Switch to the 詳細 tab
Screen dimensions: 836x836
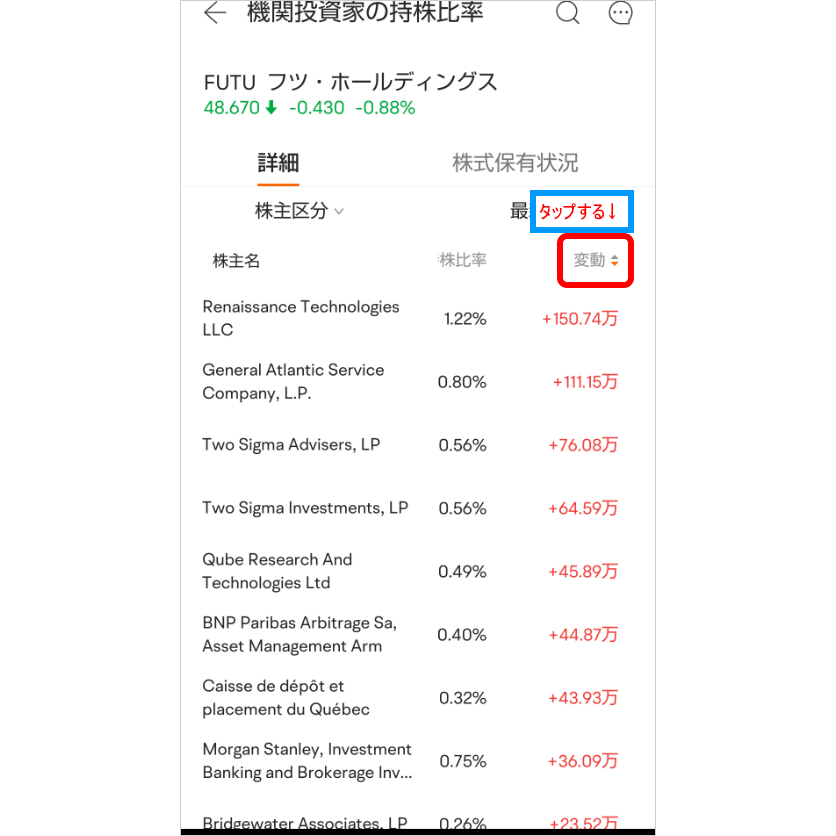[278, 163]
